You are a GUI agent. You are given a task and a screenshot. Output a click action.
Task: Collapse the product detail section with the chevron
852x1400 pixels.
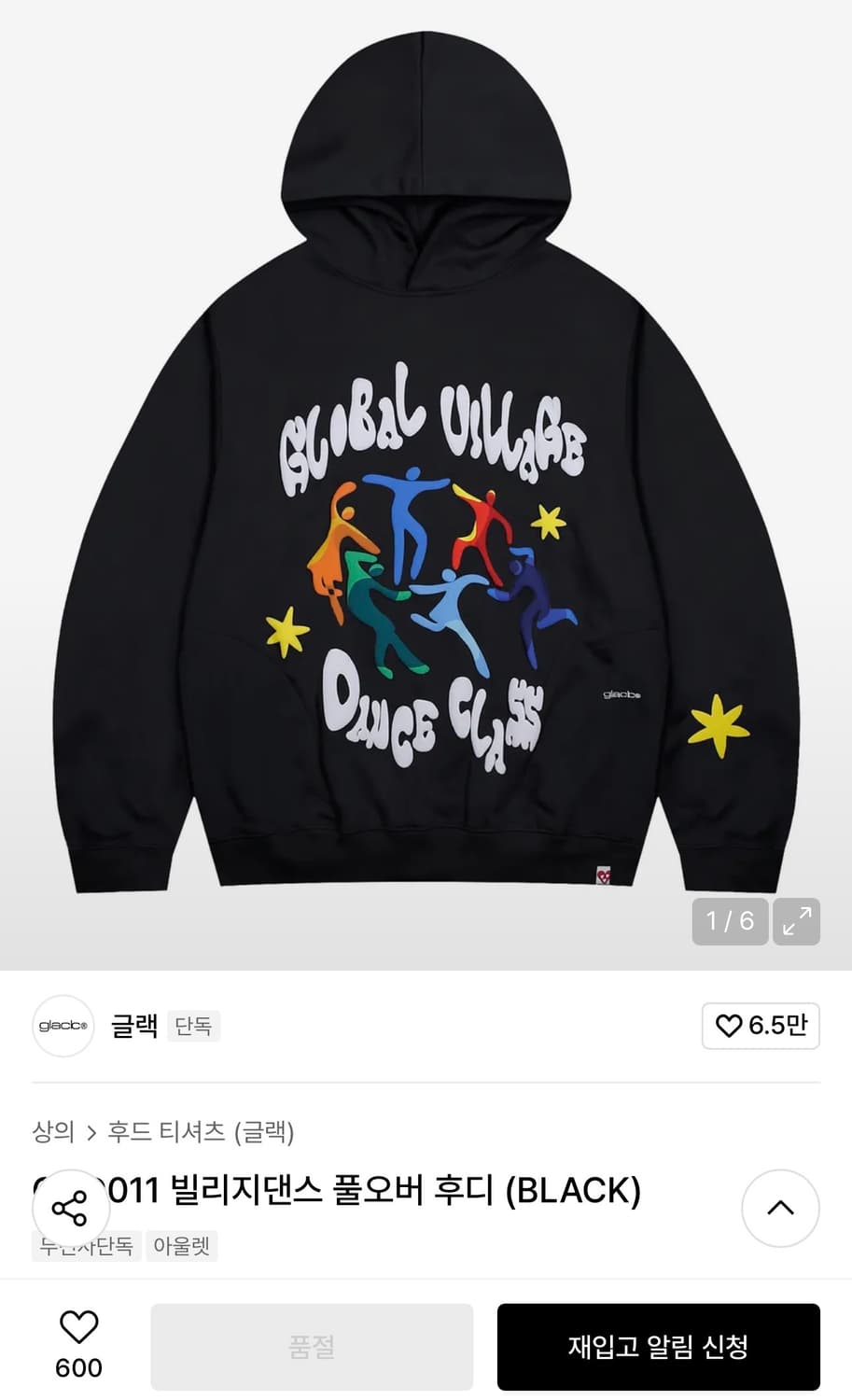[x=780, y=1209]
